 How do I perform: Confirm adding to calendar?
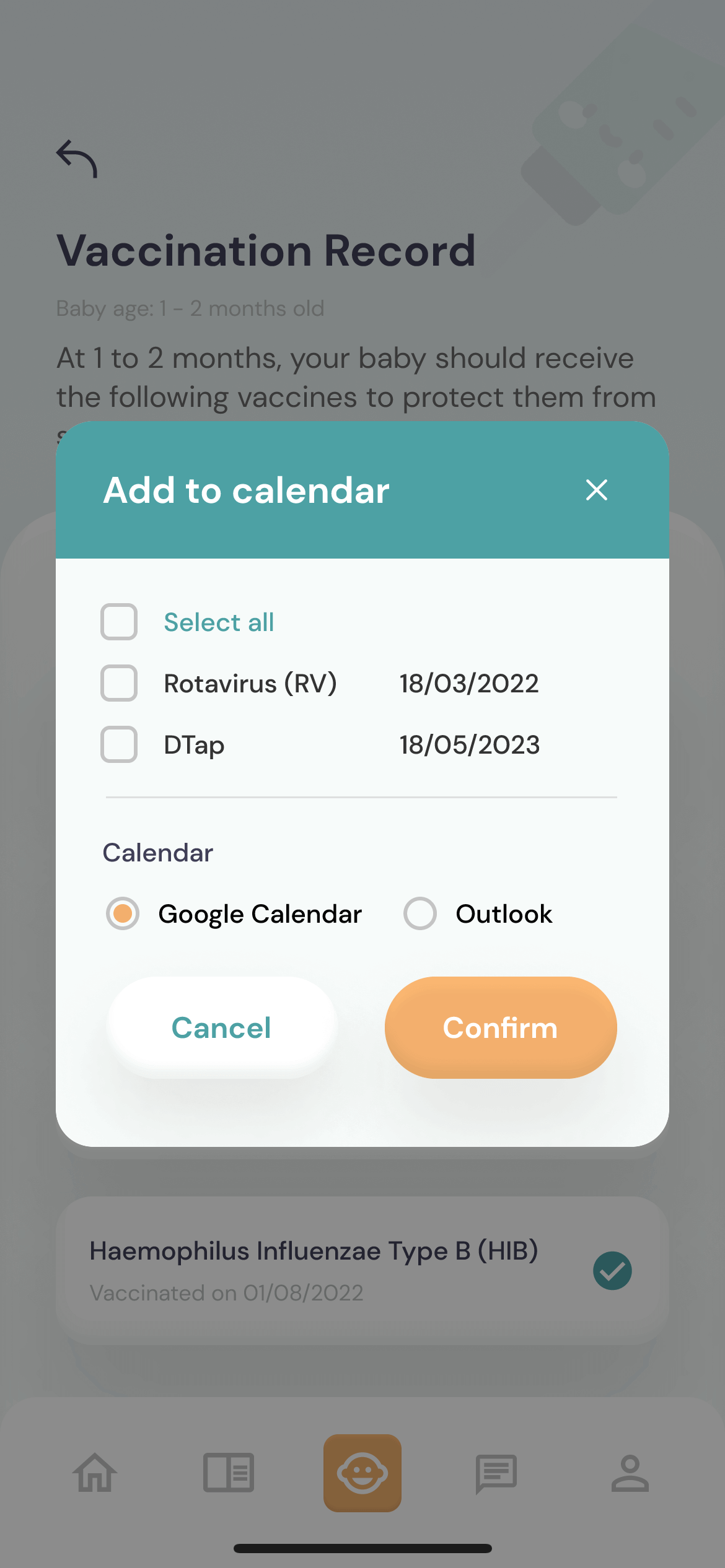501,1027
